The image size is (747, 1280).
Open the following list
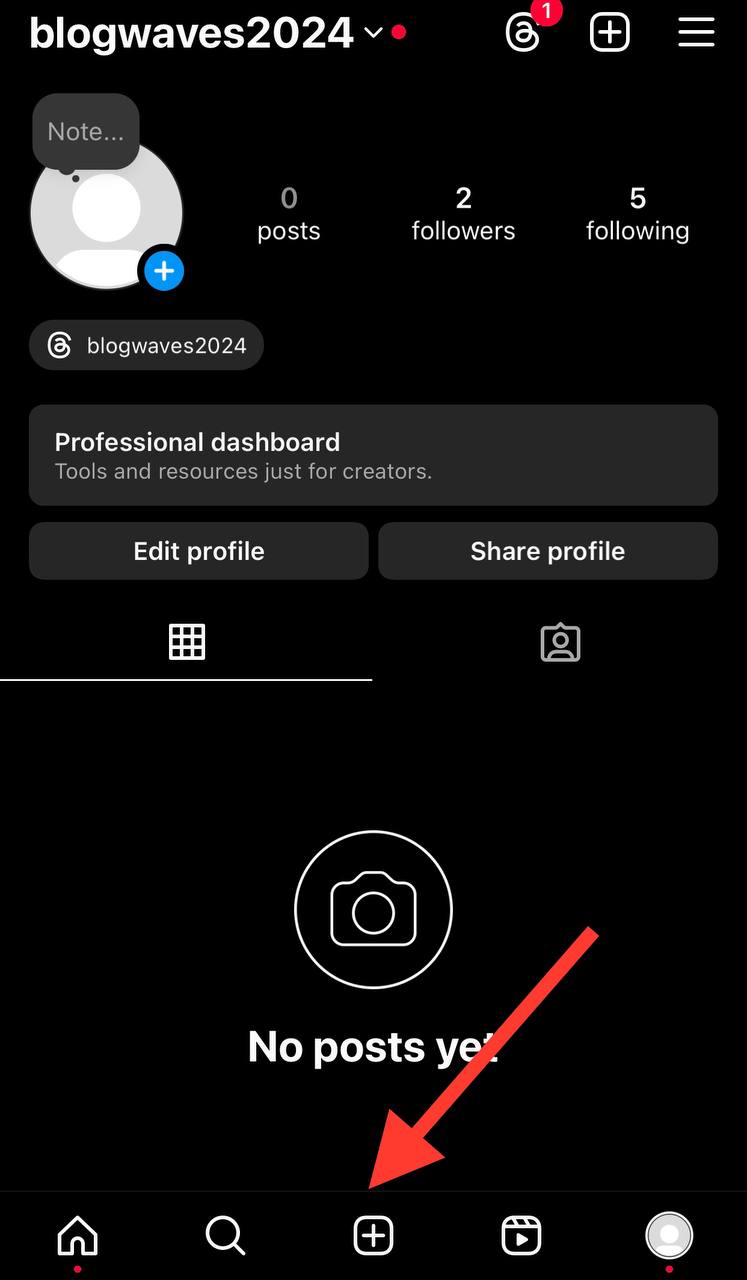click(x=637, y=213)
